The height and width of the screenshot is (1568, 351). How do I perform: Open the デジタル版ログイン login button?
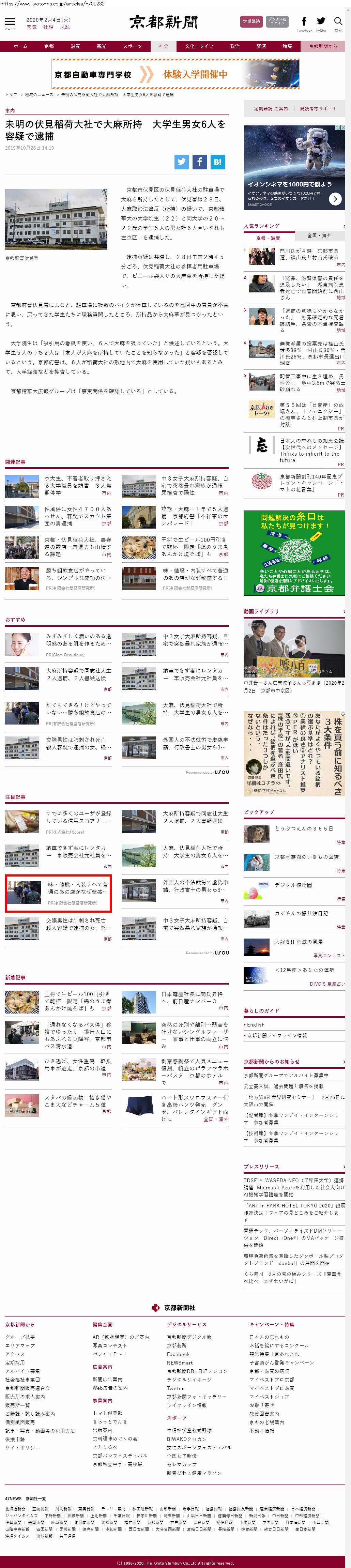tap(277, 22)
